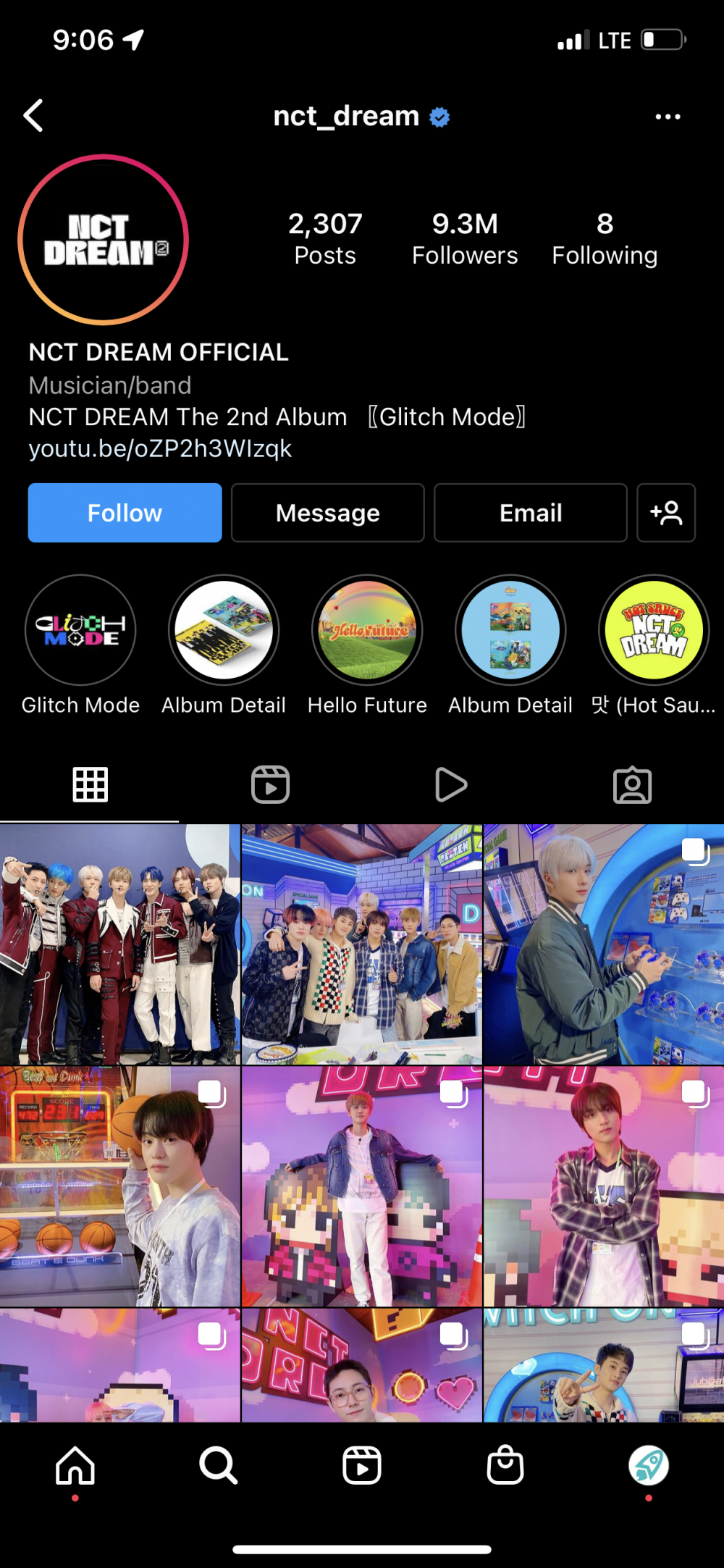Open the 8 Following list
724x1568 pixels.
(604, 239)
